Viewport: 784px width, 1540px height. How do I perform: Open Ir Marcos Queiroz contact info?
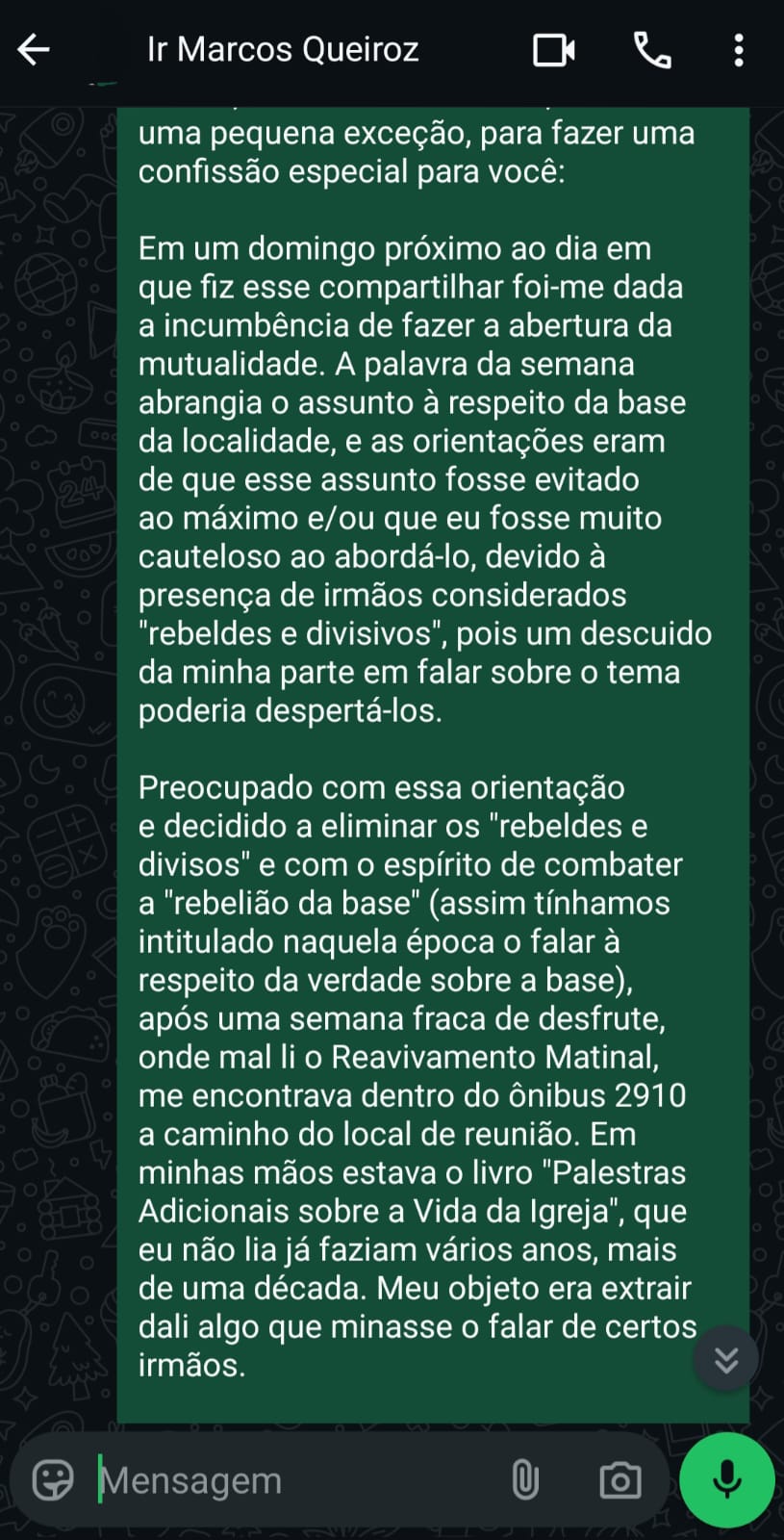(x=283, y=50)
